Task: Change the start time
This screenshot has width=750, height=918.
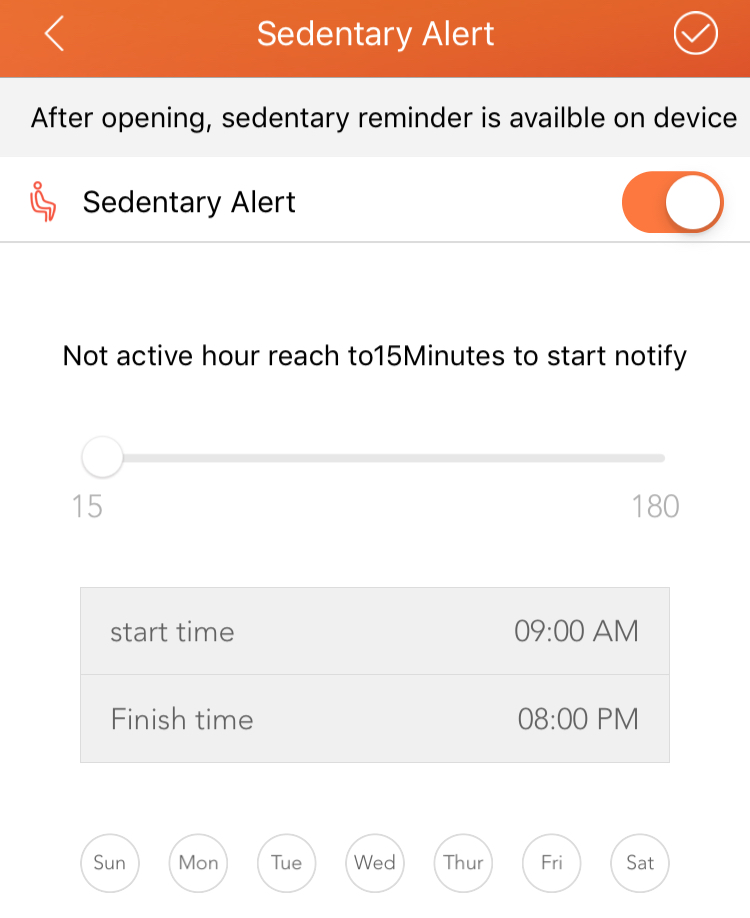Action: point(374,631)
